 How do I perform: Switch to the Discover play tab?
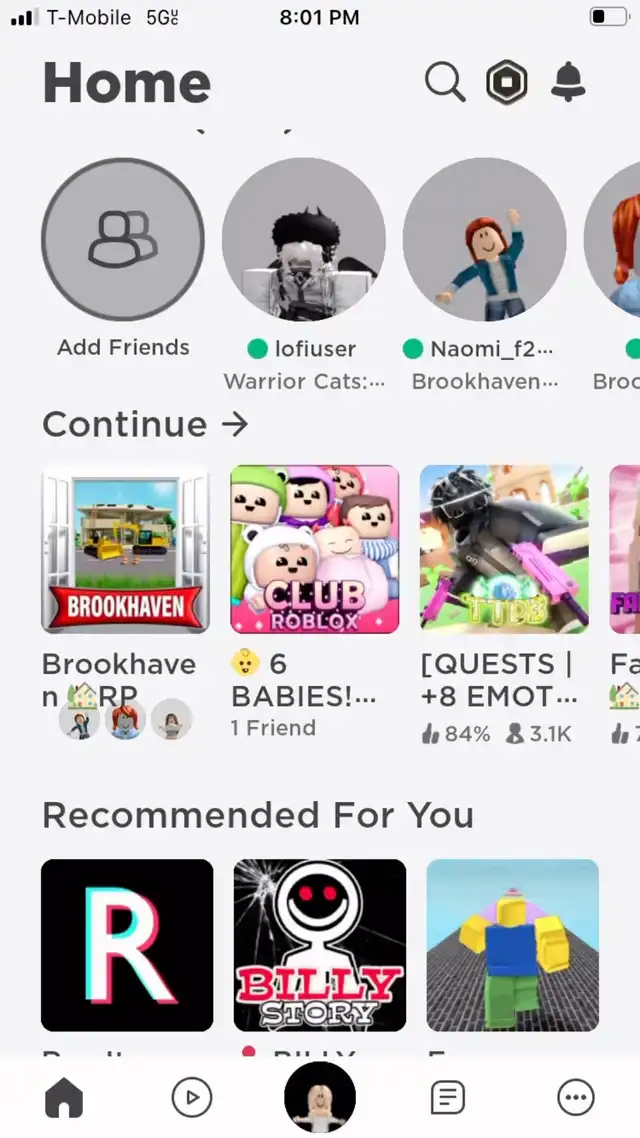tap(192, 1097)
